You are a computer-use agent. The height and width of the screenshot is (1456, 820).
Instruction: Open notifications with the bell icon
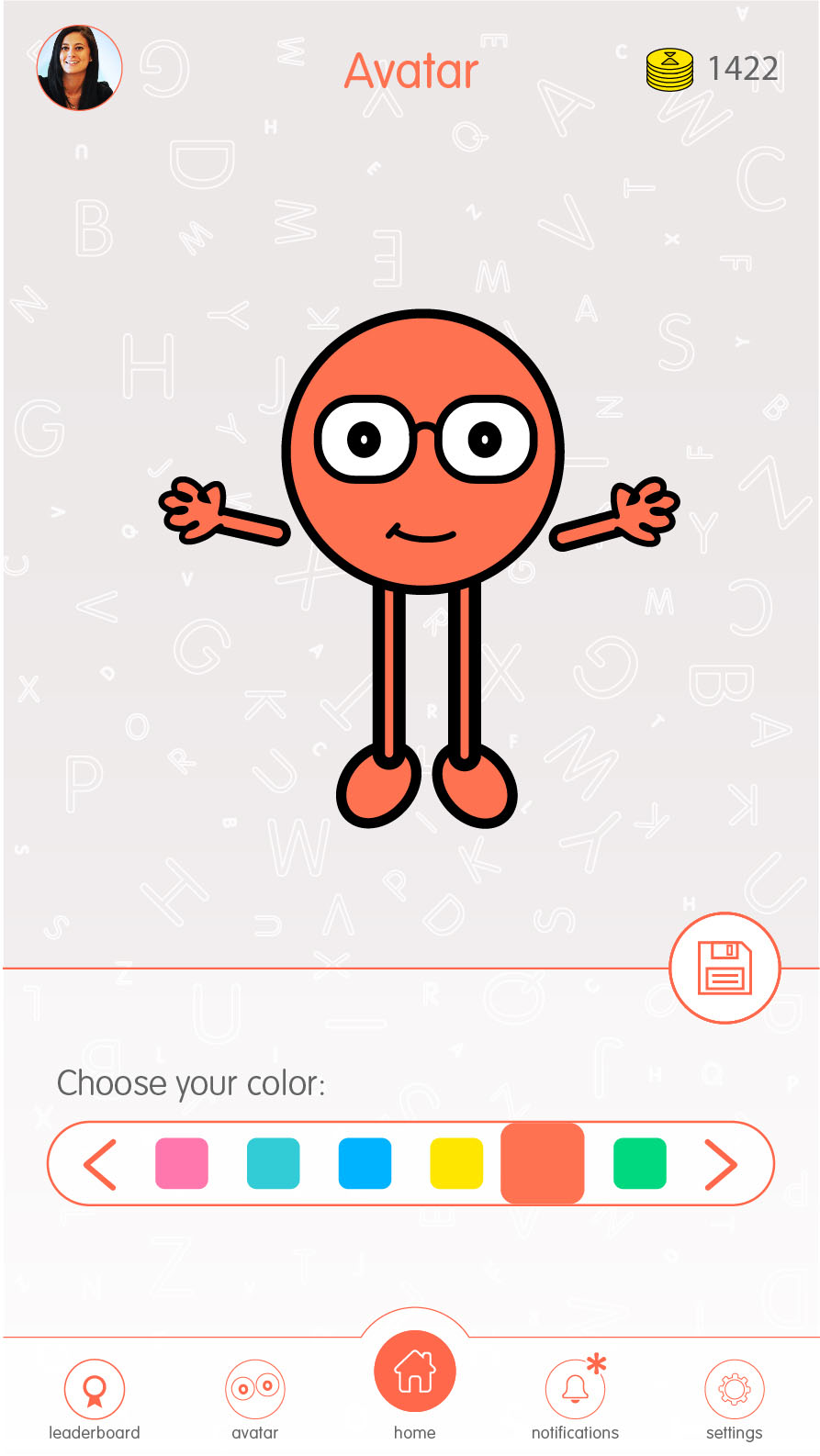575,1389
